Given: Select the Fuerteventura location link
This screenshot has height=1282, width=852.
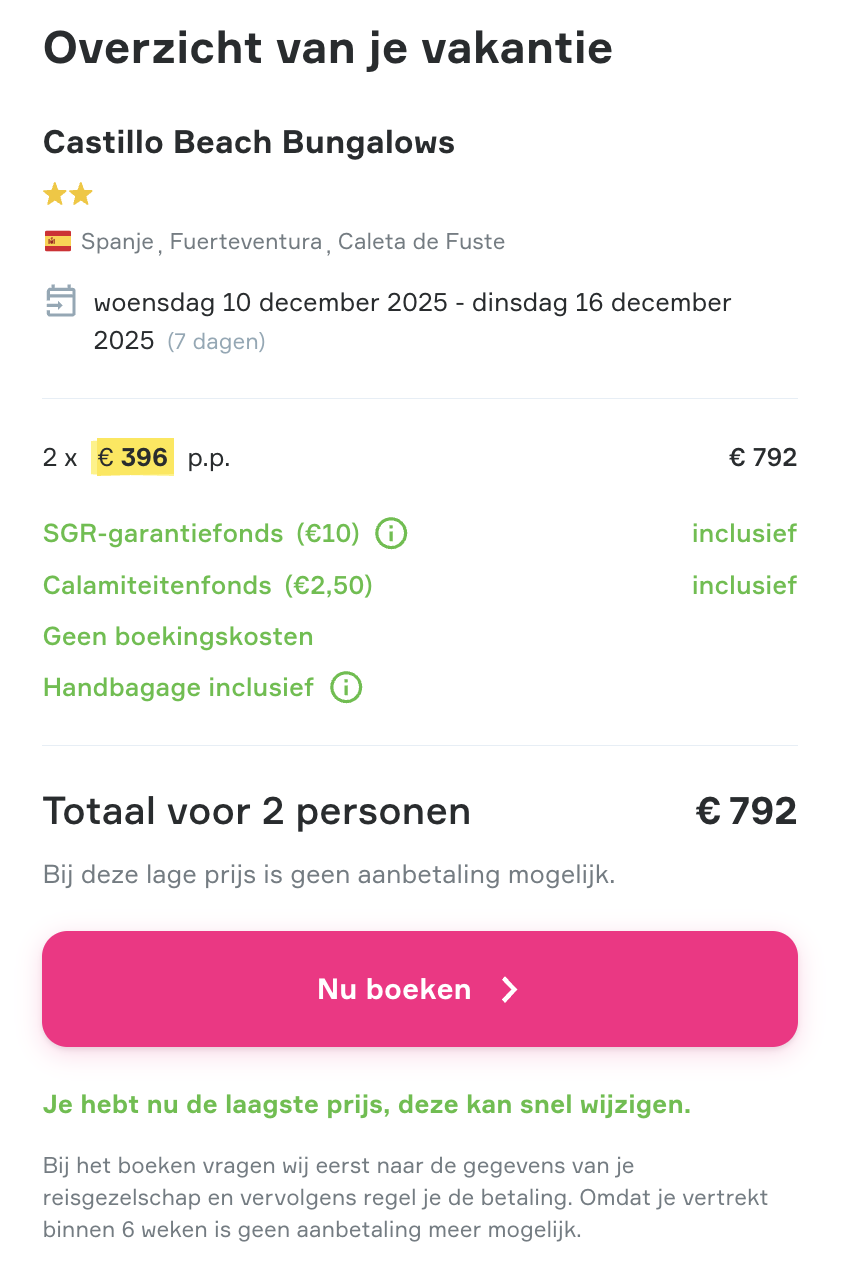Looking at the screenshot, I should [x=246, y=241].
